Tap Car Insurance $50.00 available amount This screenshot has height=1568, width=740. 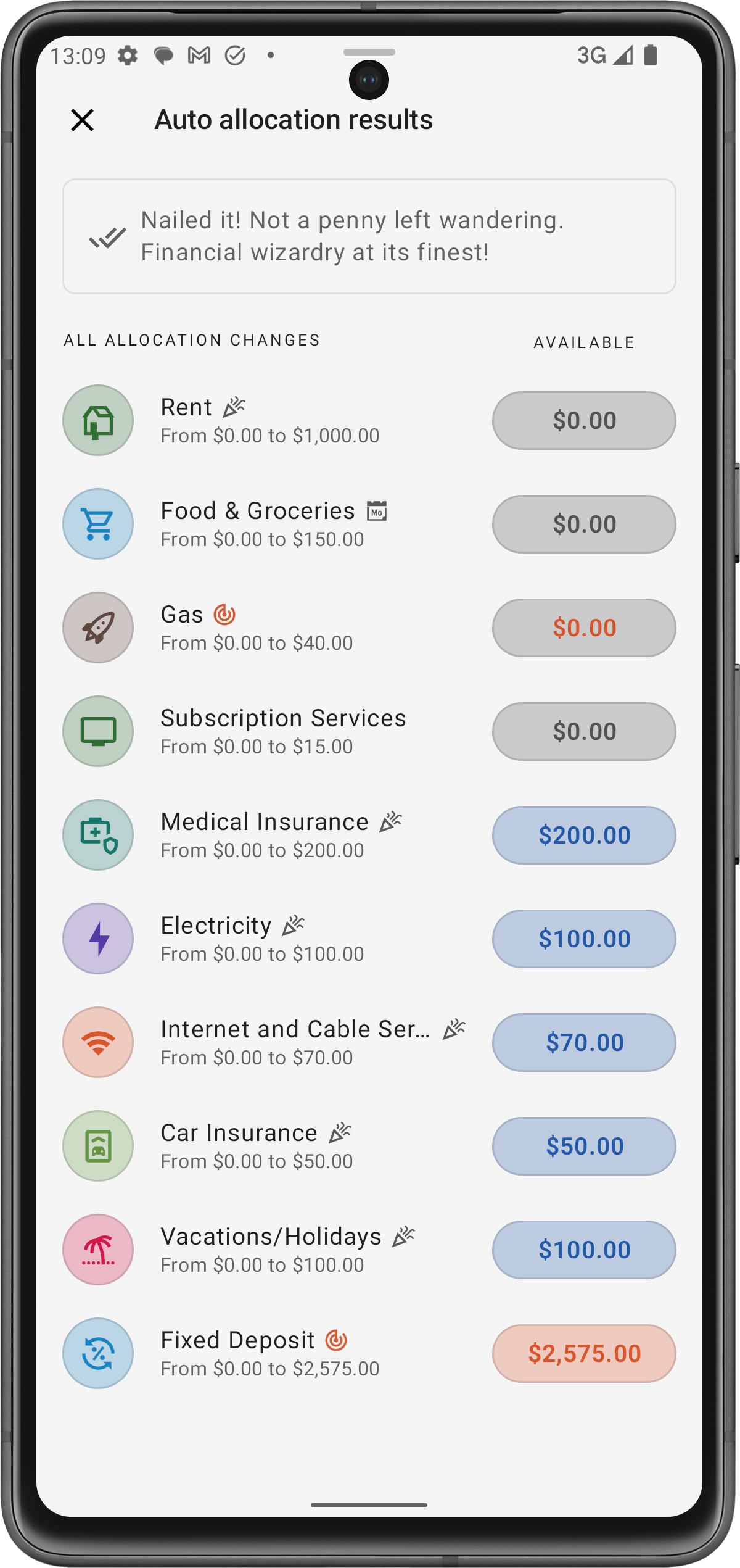click(583, 1146)
